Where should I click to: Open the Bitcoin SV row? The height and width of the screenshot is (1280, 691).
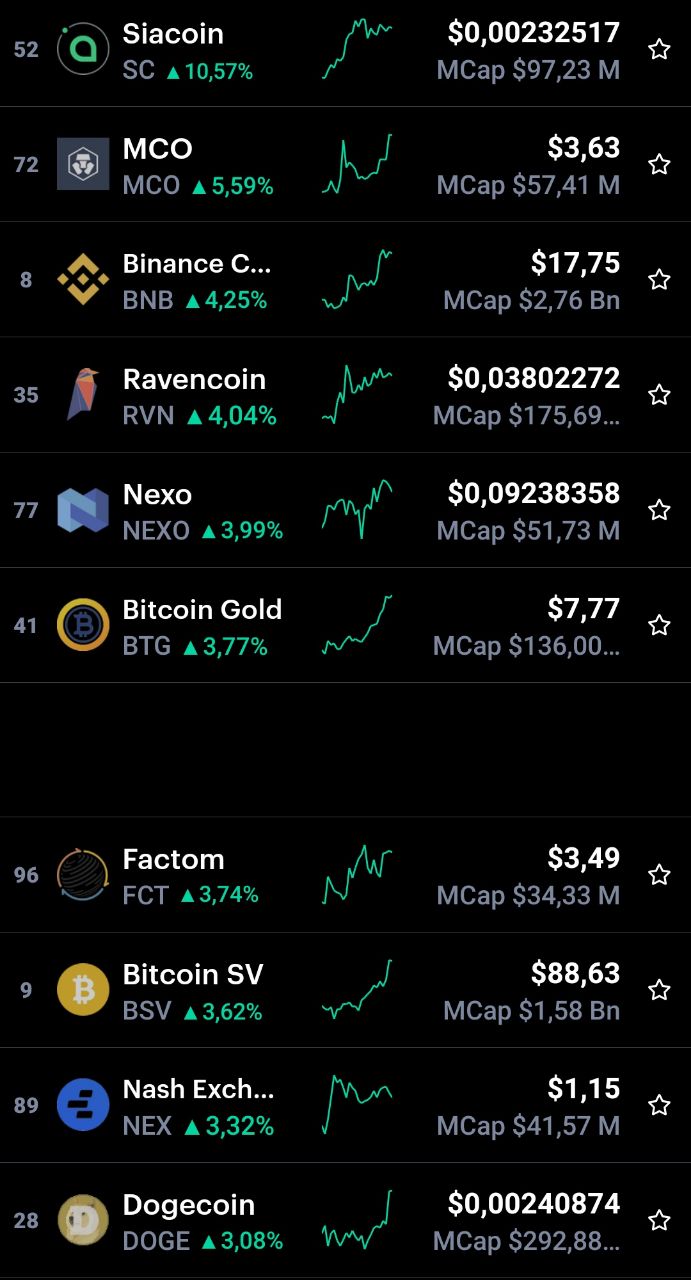345,990
